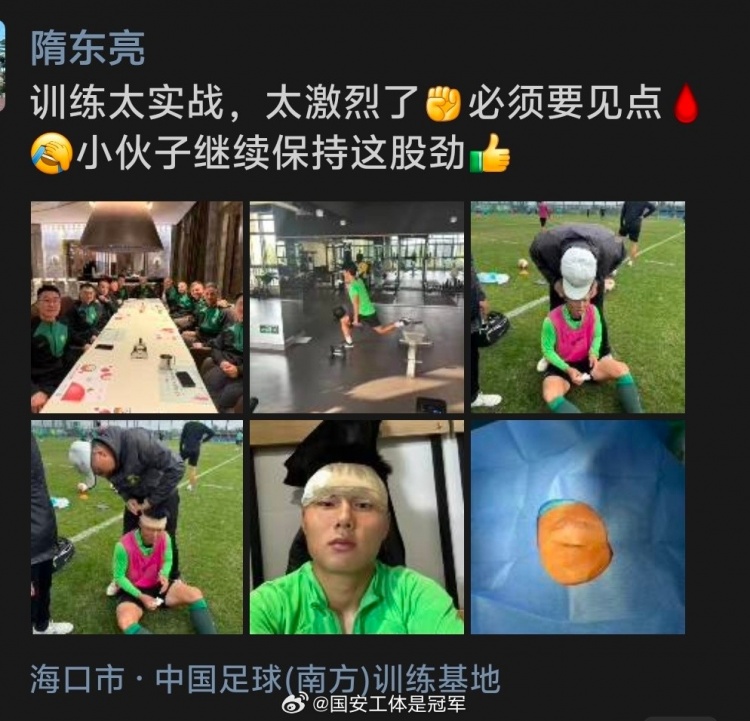
Task: View the blue surgical drape photo
Action: tap(578, 527)
